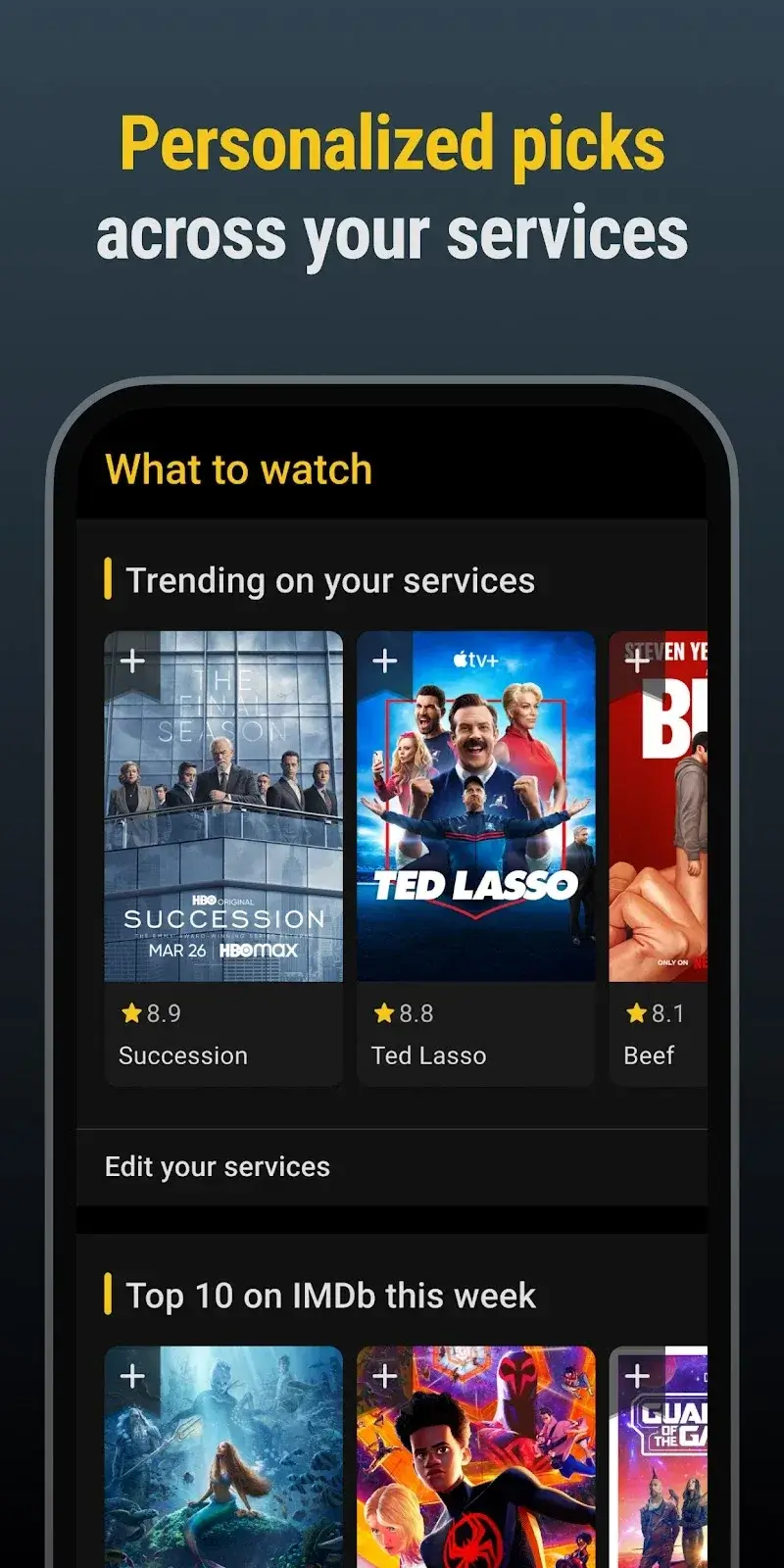Add Beef via the plus icon
The width and height of the screenshot is (784, 1568).
636,661
